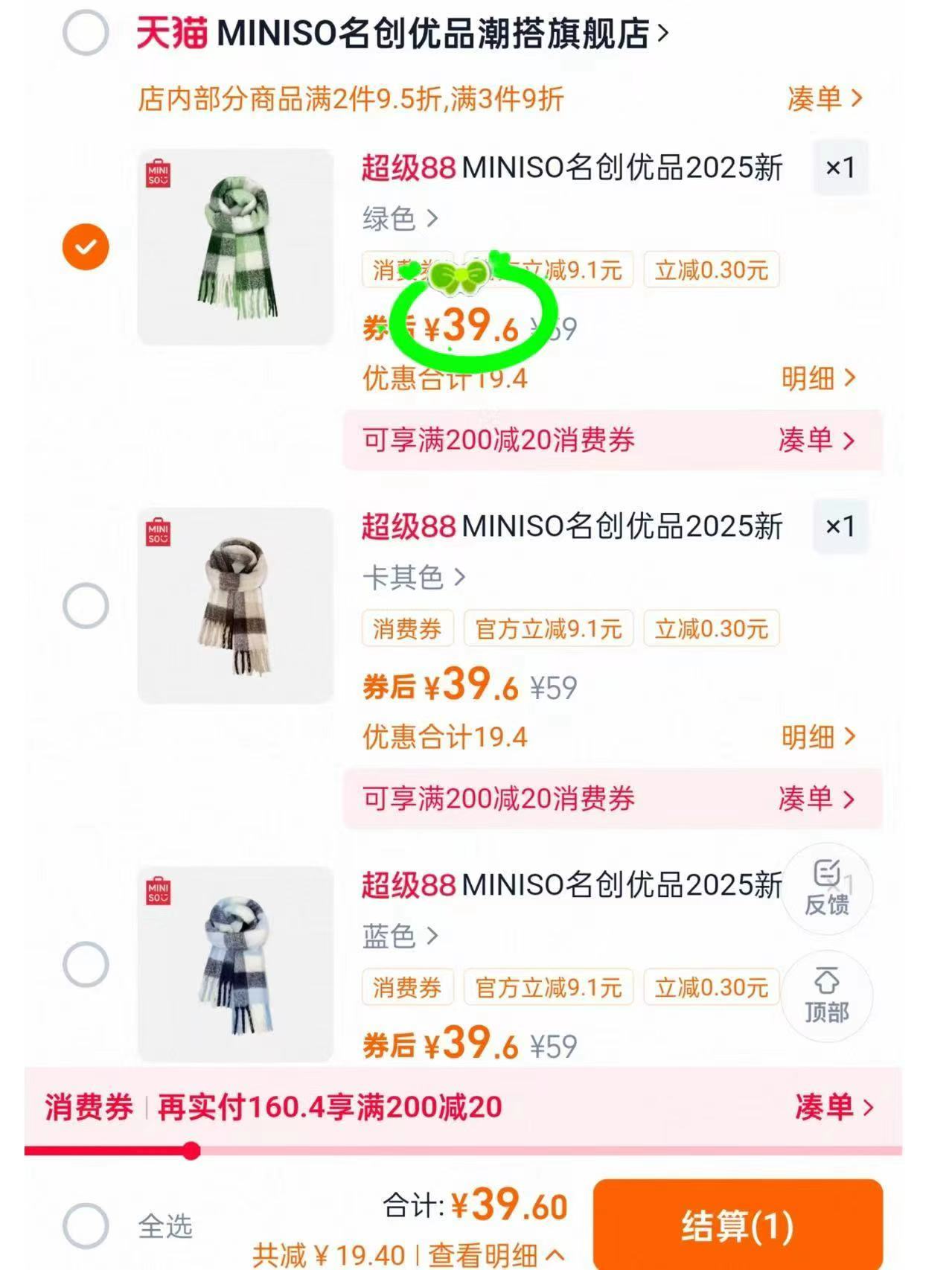Tap the 顶部 back-to-top icon
Viewport: 952px width, 1270px height.
[826, 998]
